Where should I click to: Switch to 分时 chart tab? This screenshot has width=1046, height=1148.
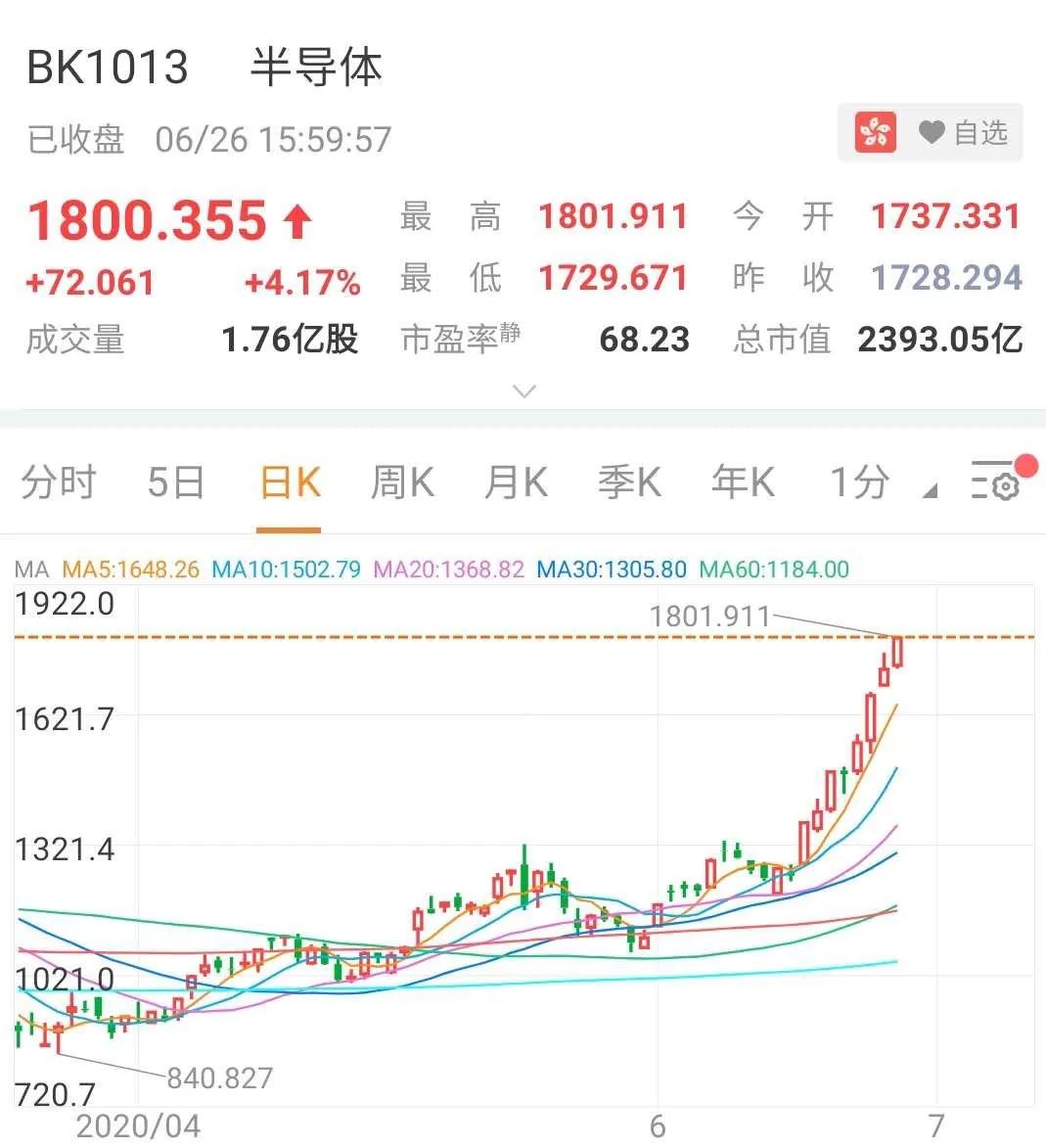point(59,482)
